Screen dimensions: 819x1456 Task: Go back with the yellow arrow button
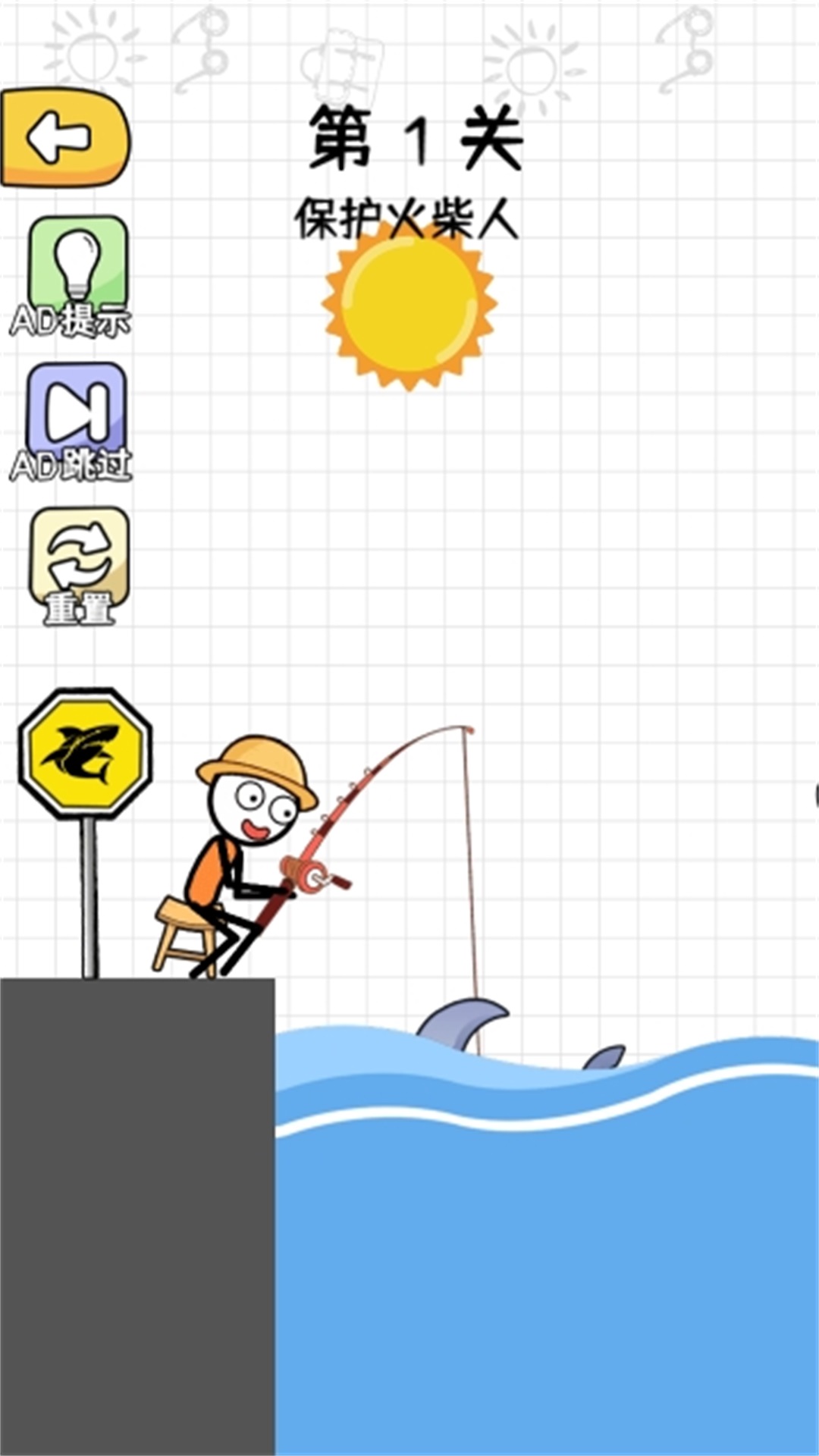click(64, 138)
